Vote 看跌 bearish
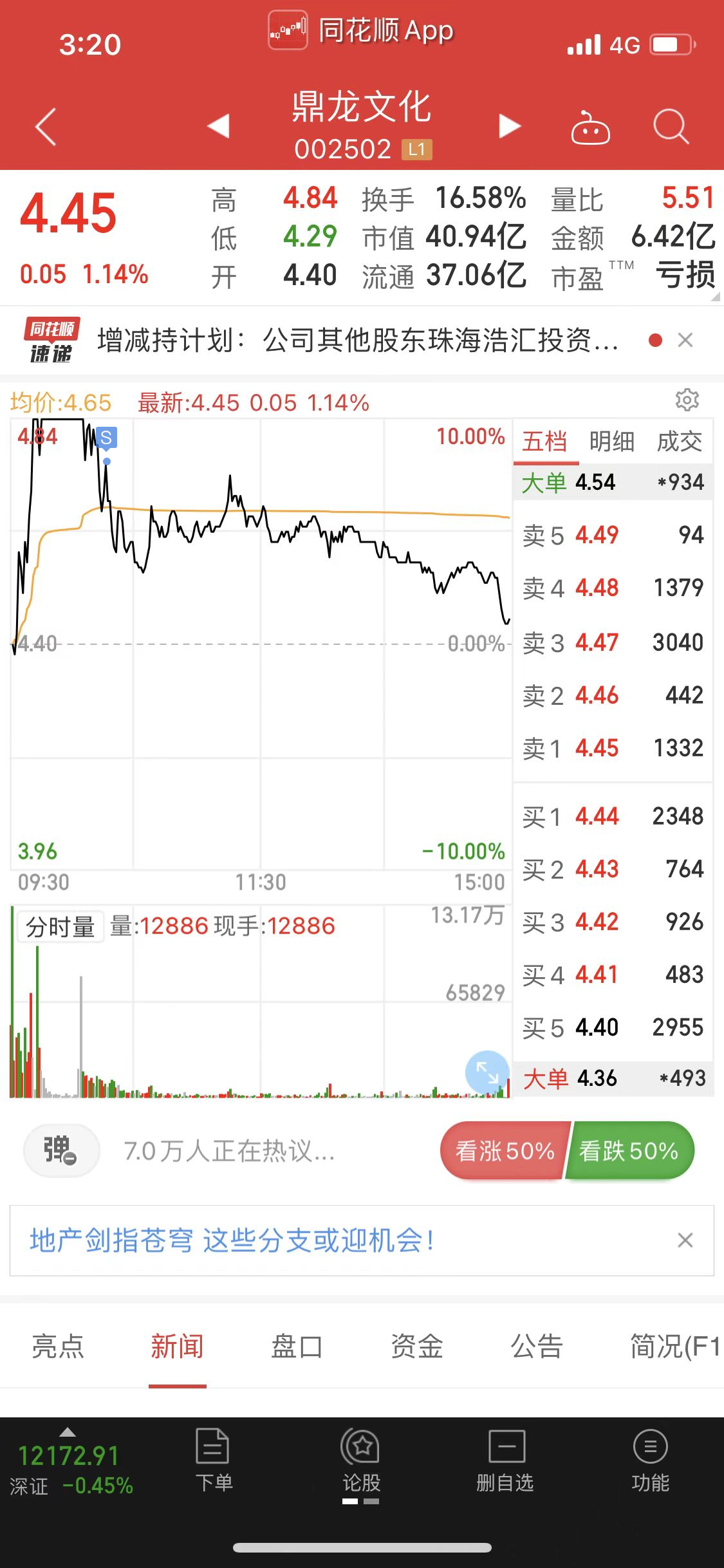Viewport: 724px width, 1568px height. tap(629, 1151)
